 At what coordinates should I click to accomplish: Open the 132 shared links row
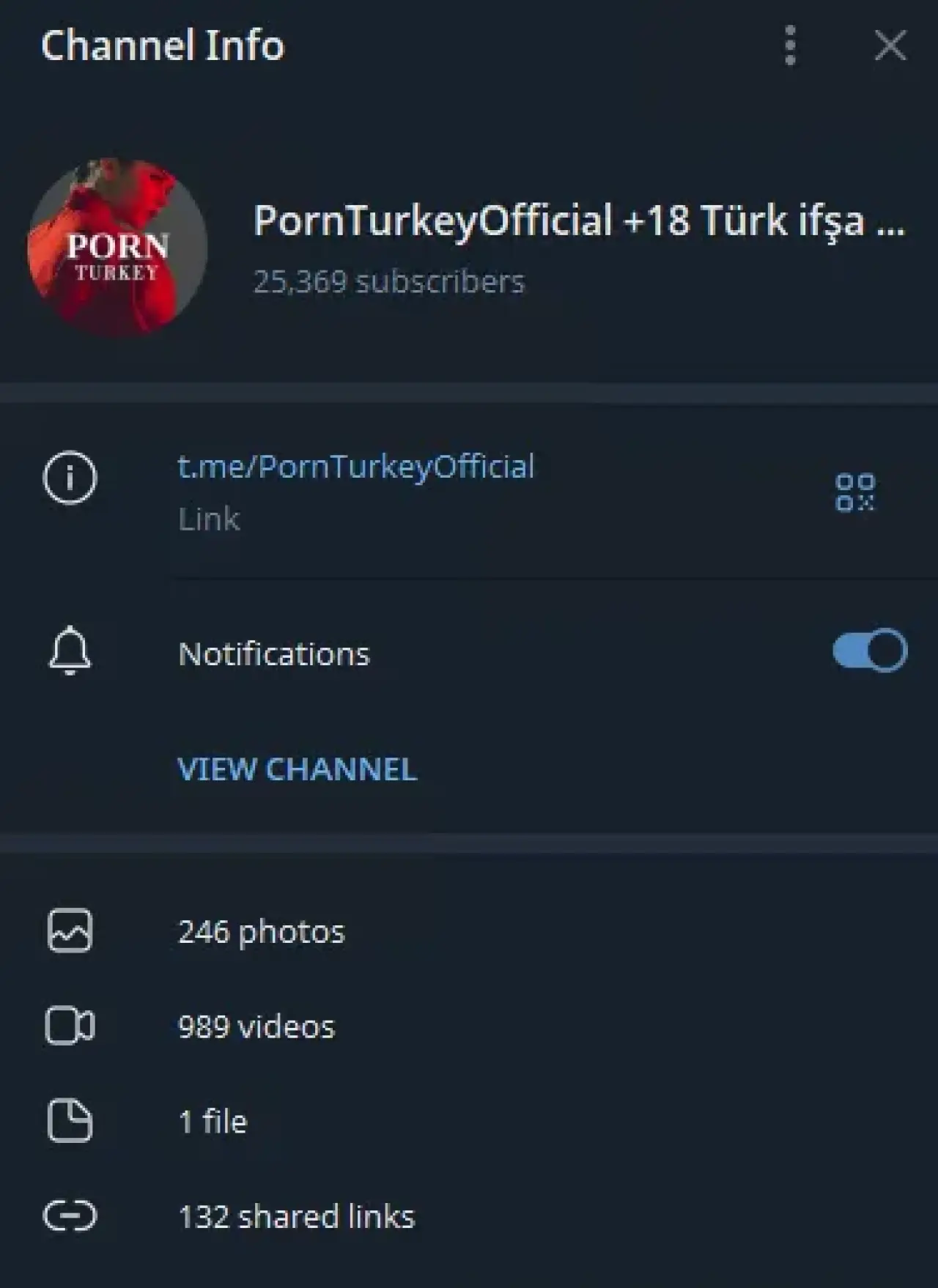tap(296, 1217)
